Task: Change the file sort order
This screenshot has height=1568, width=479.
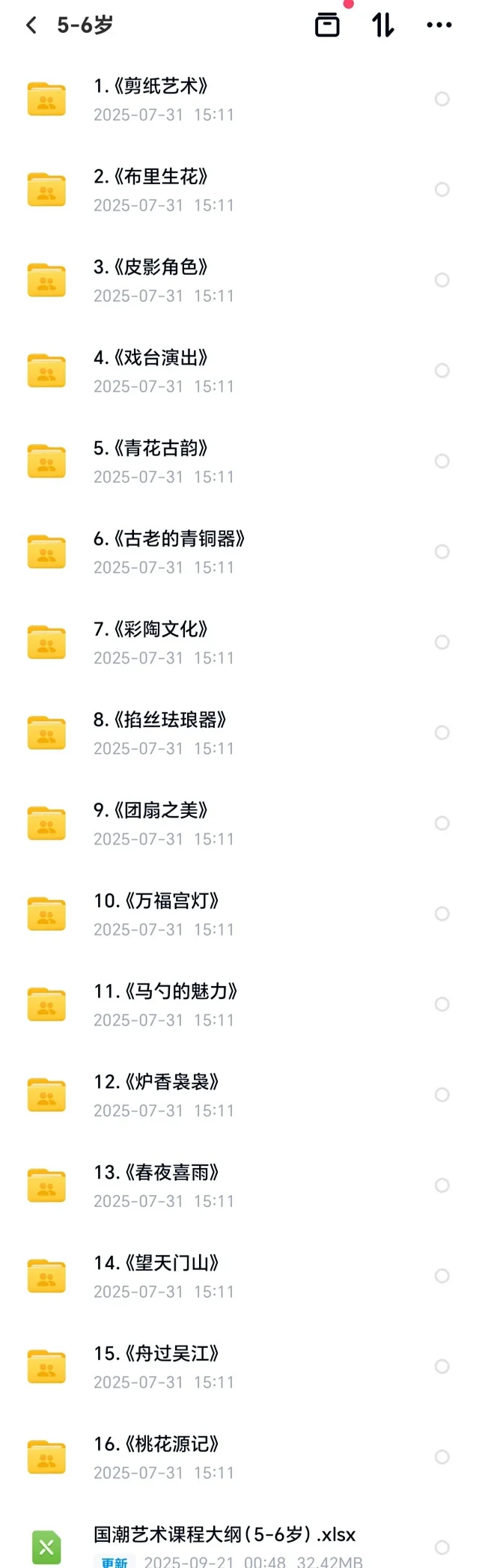Action: click(382, 25)
